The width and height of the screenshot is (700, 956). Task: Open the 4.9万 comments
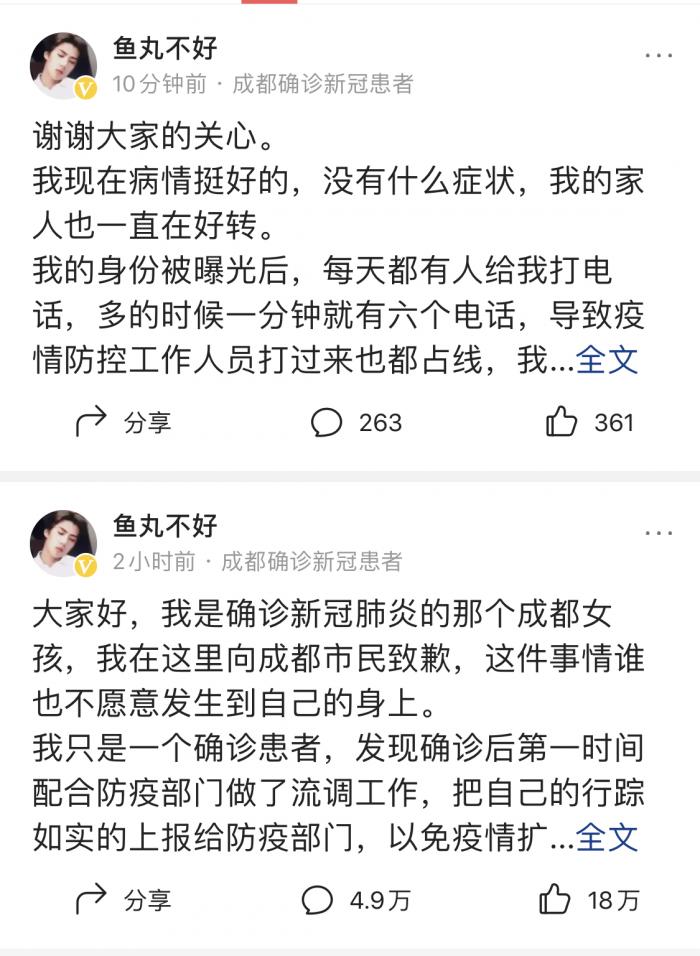(356, 900)
